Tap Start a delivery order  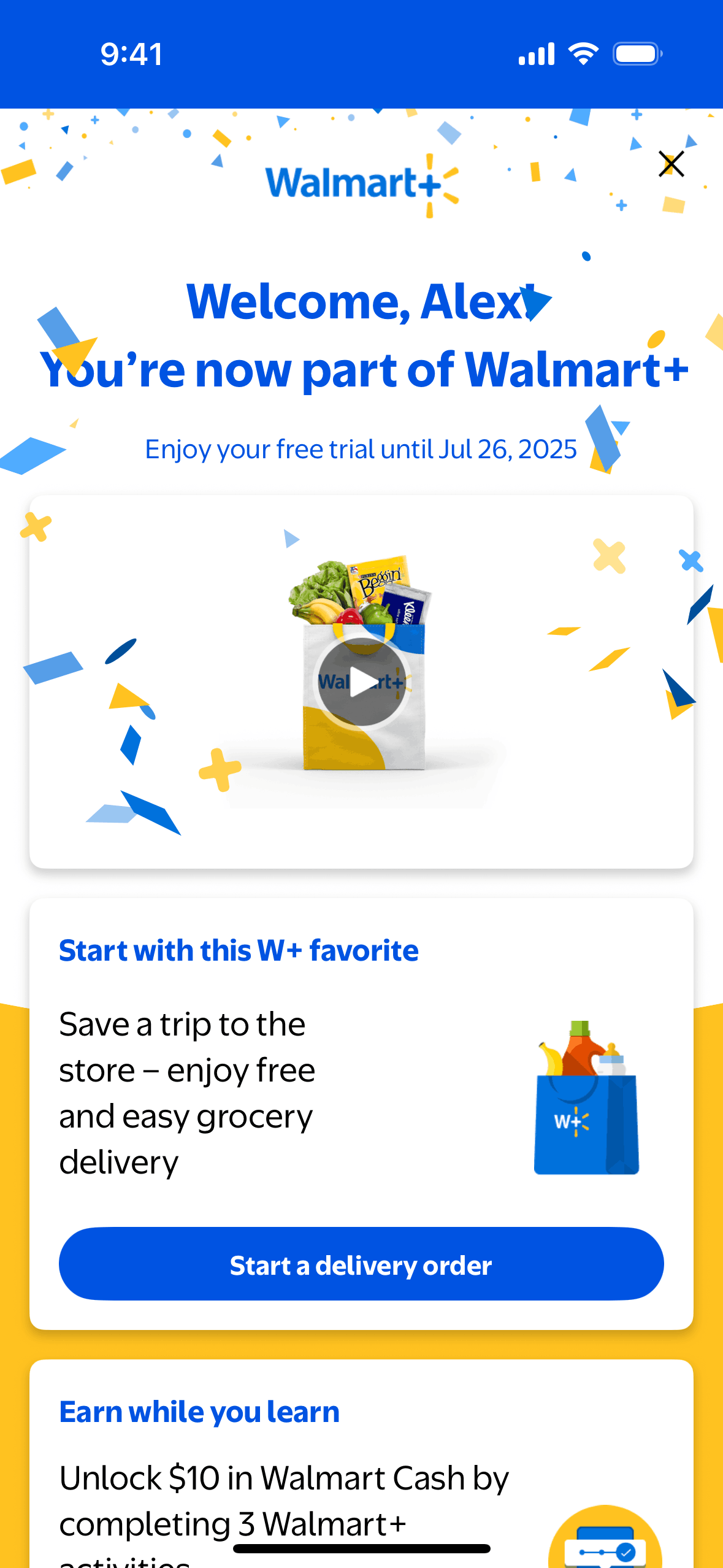coord(361,1265)
